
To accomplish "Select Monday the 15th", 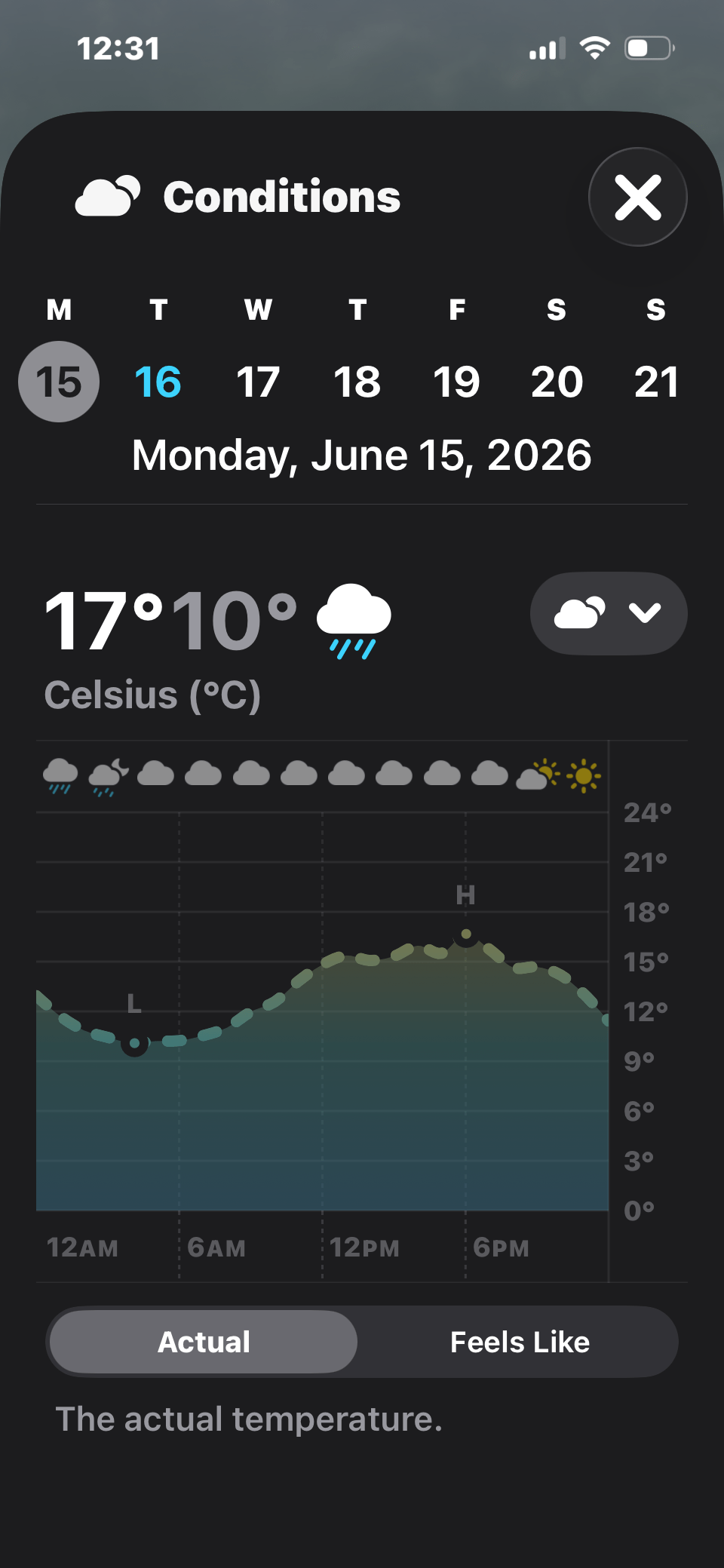I will pos(59,382).
